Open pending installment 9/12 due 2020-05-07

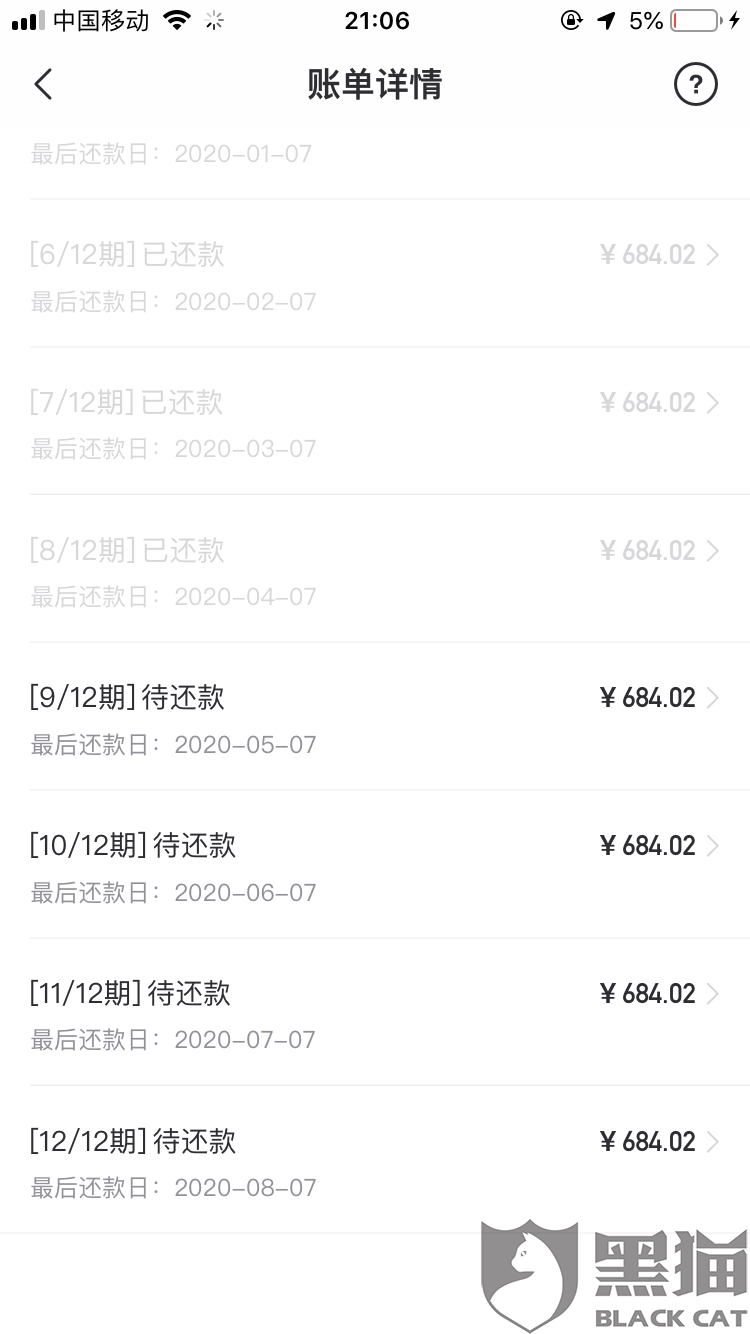pyautogui.click(x=375, y=717)
